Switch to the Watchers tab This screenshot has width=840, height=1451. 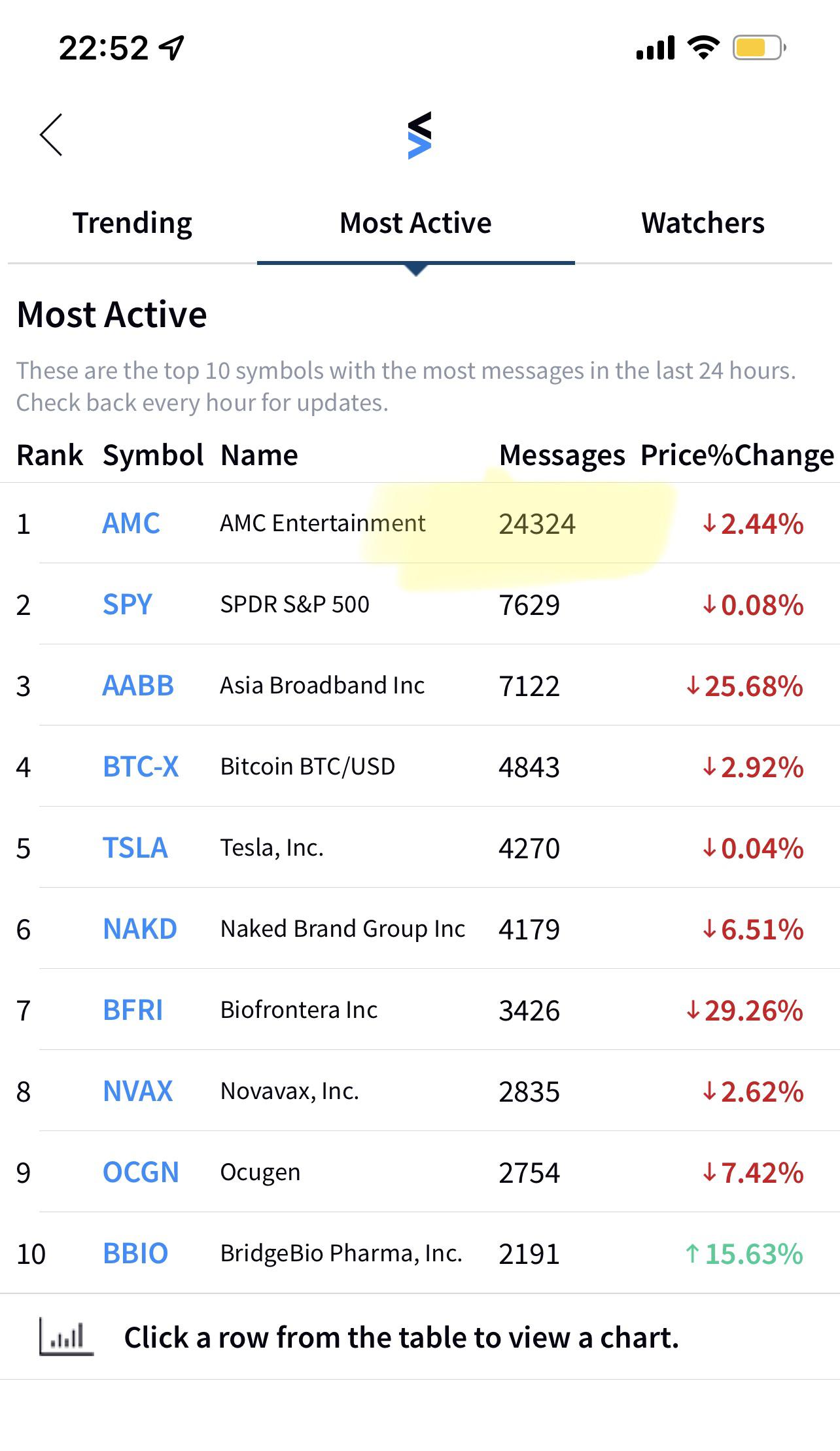pyautogui.click(x=703, y=223)
